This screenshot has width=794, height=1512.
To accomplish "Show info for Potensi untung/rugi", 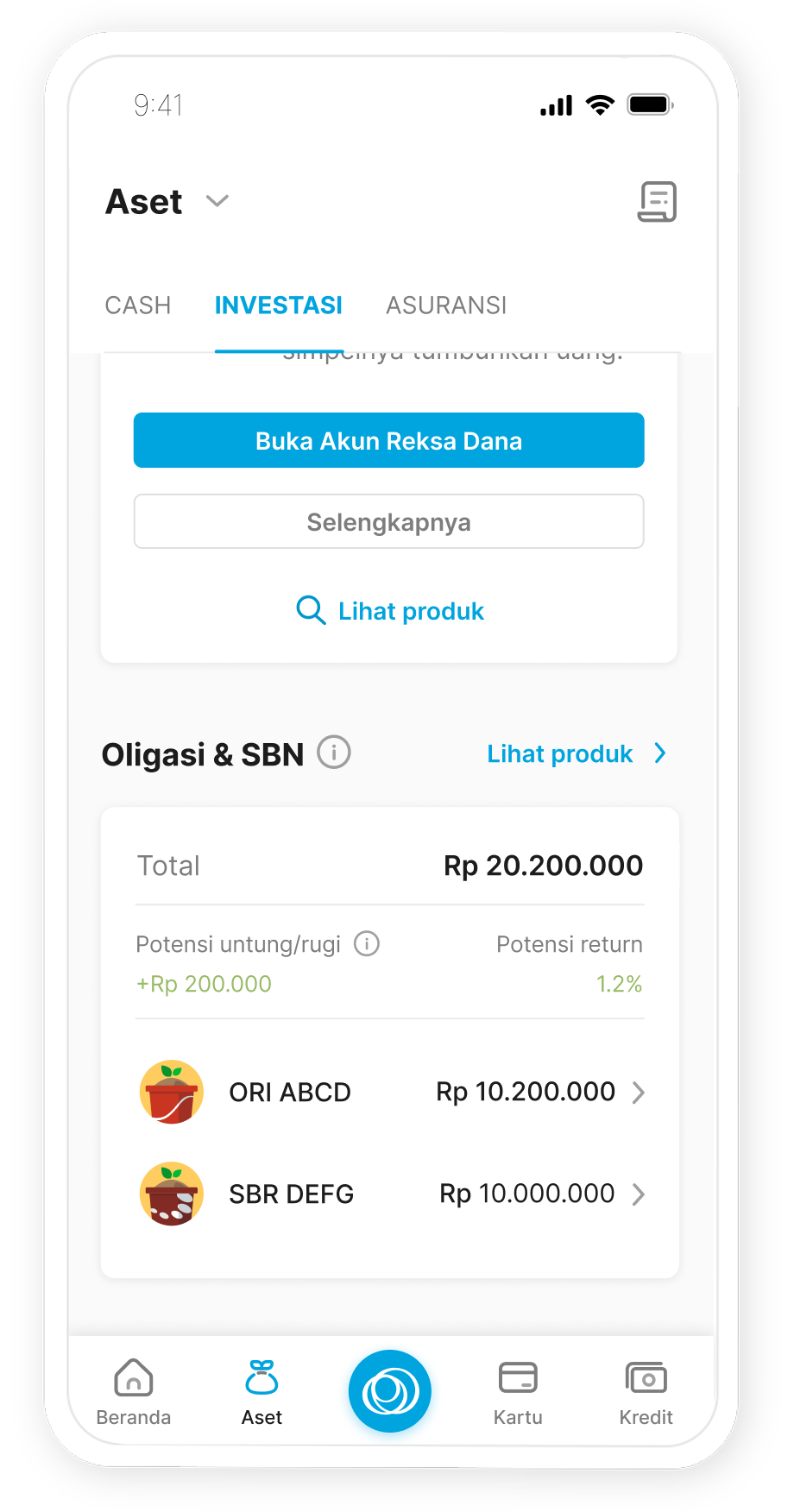I will [367, 944].
